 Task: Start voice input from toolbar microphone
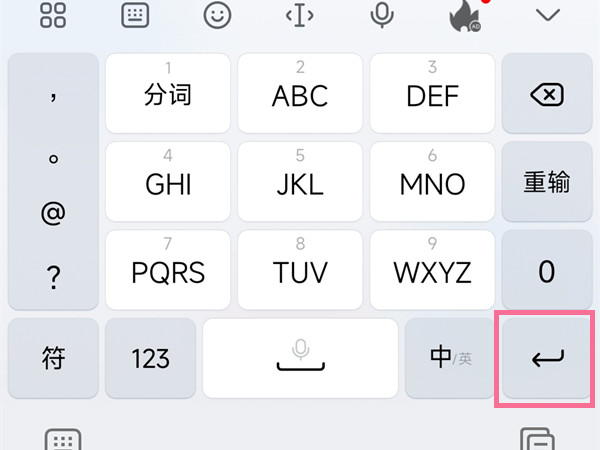coord(382,15)
